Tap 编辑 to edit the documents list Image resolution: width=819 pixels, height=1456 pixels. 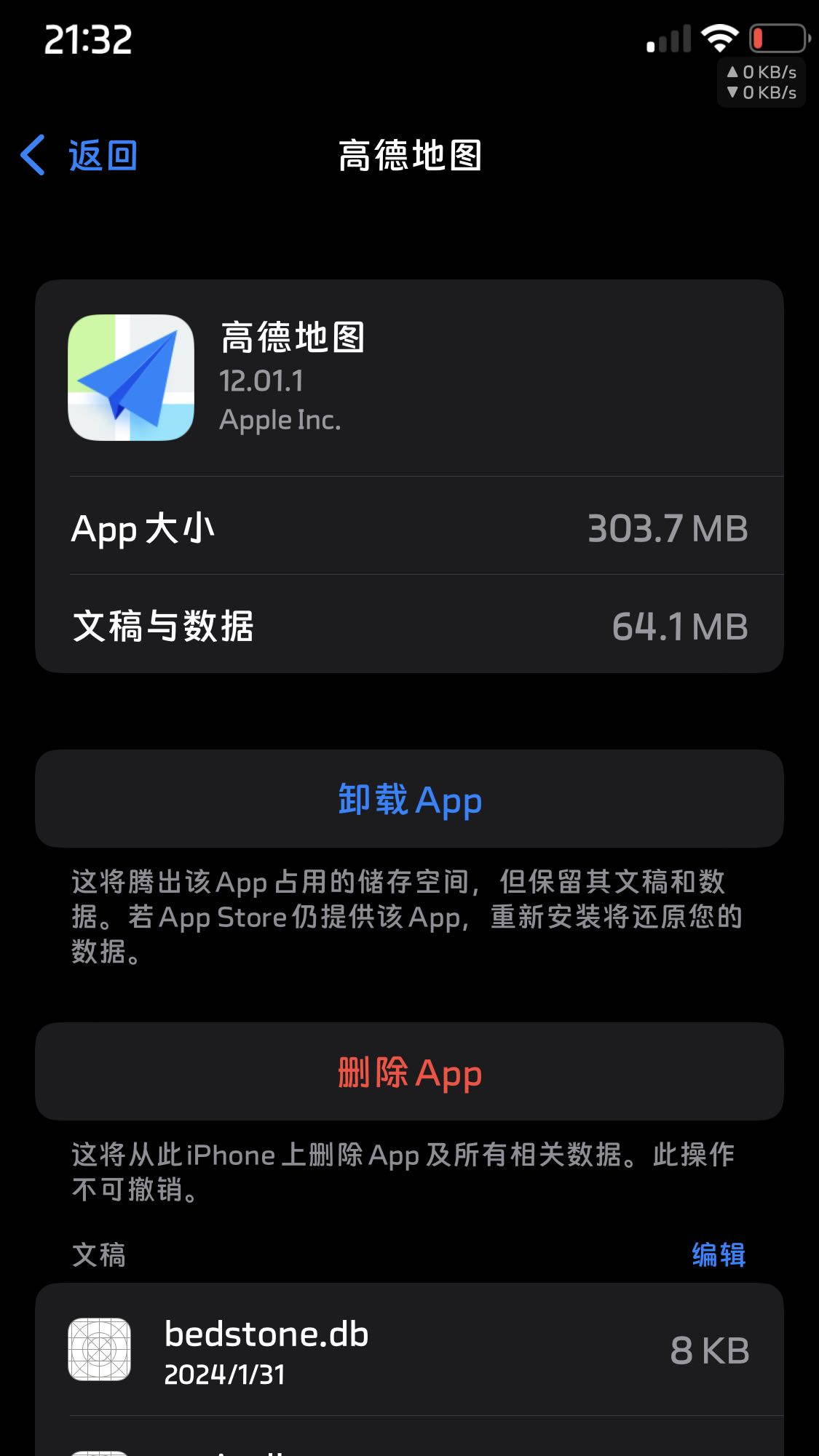tap(718, 1254)
